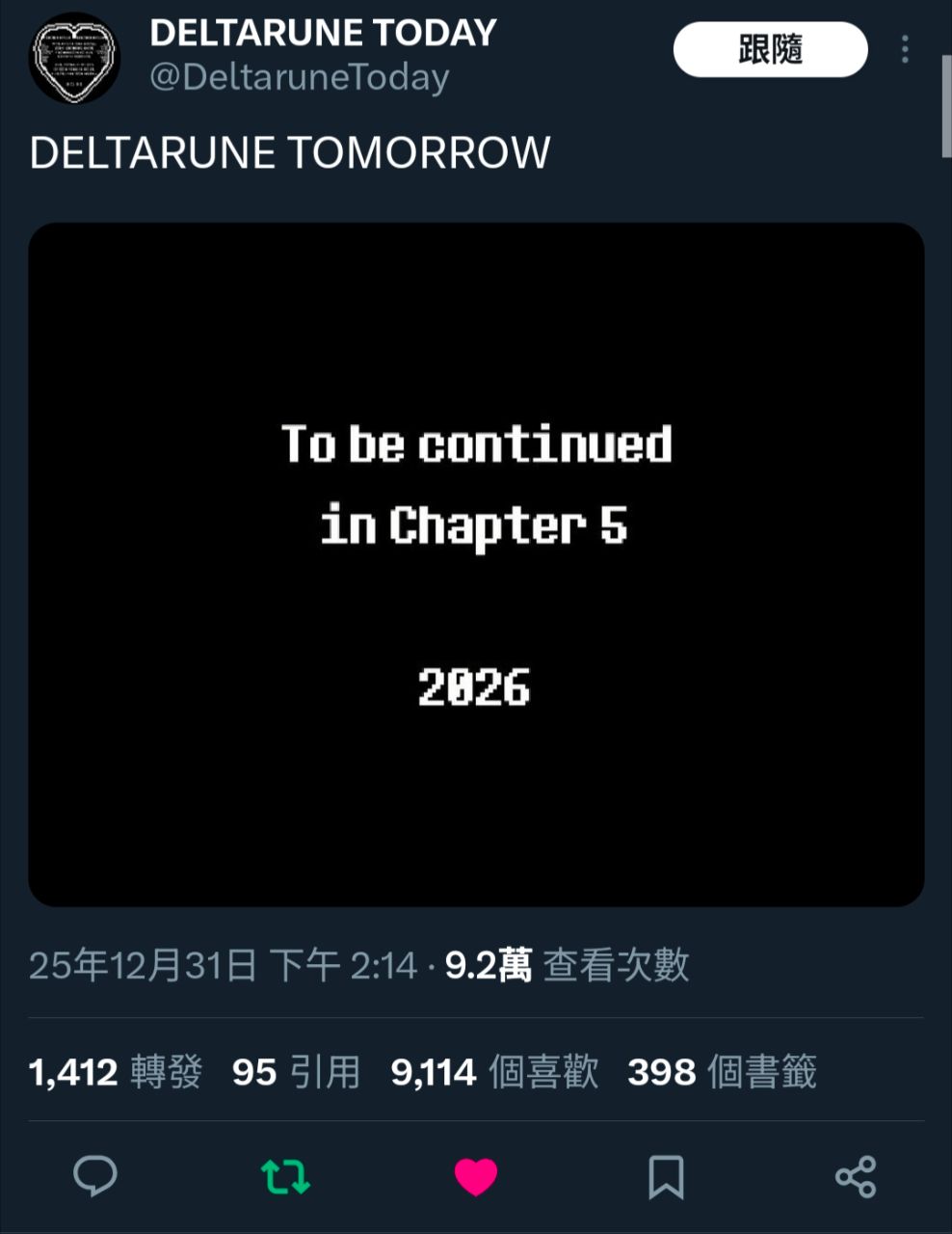Tap the green repost icon

pyautogui.click(x=286, y=1176)
